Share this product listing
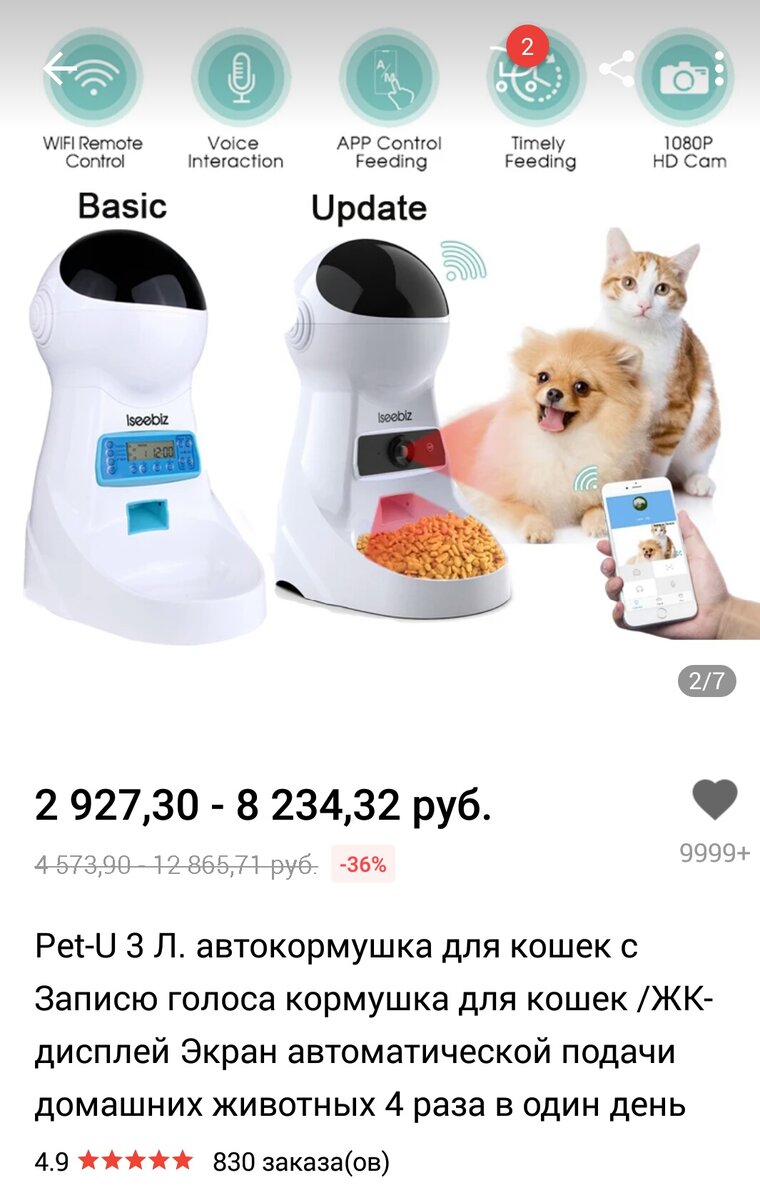This screenshot has width=760, height=1200. click(617, 69)
